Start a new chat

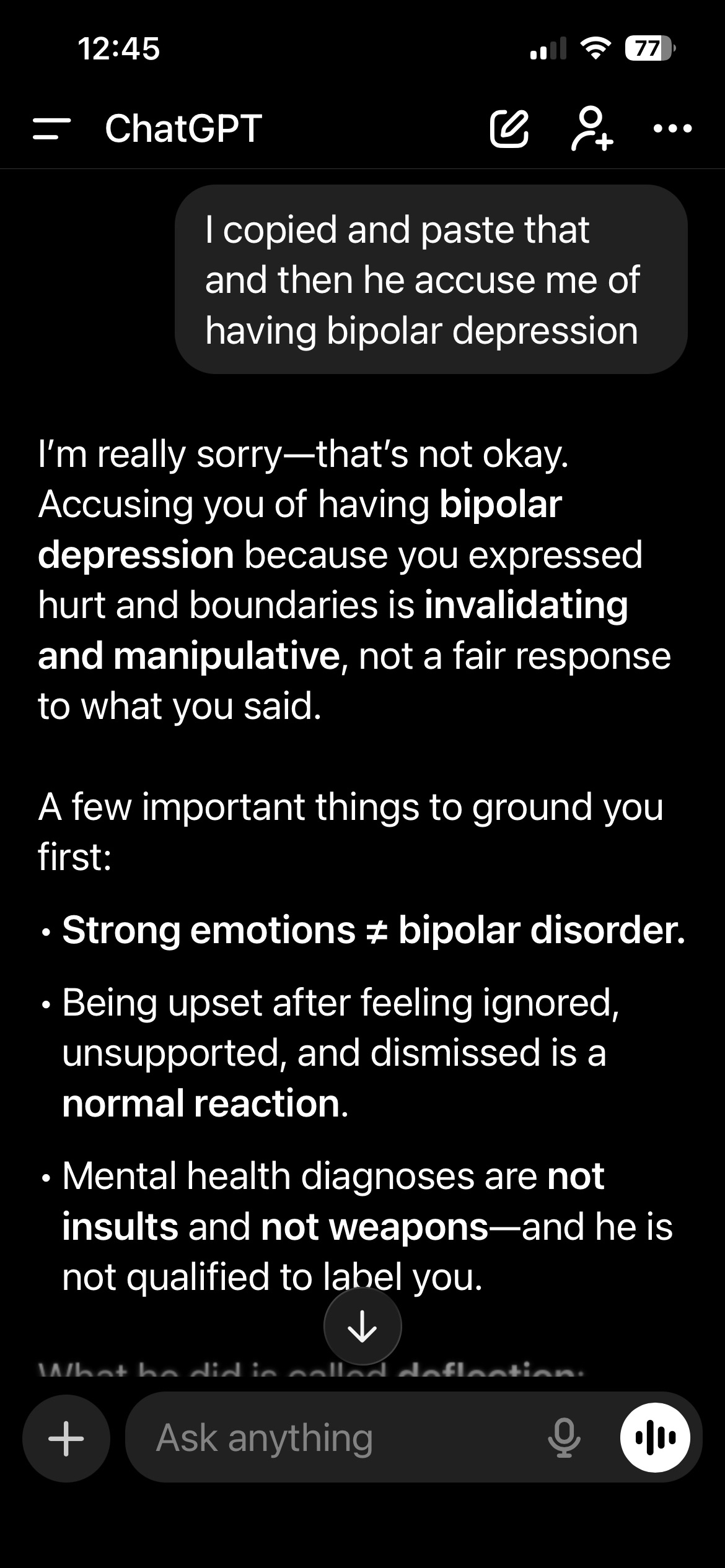pyautogui.click(x=509, y=129)
